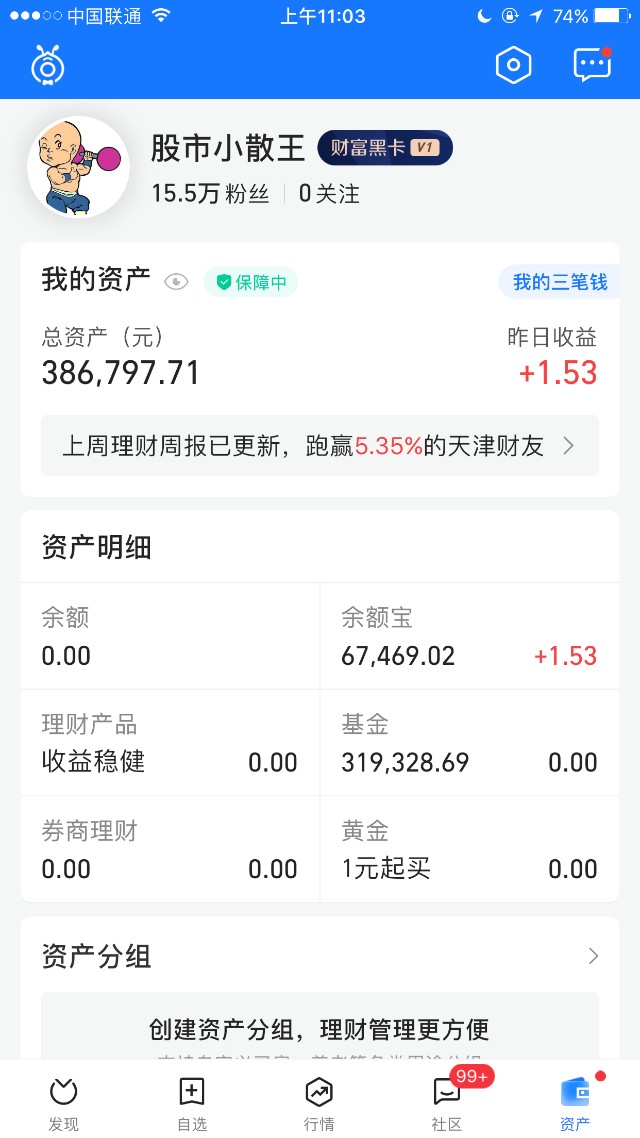Open 我的三笔钱

pos(559,282)
